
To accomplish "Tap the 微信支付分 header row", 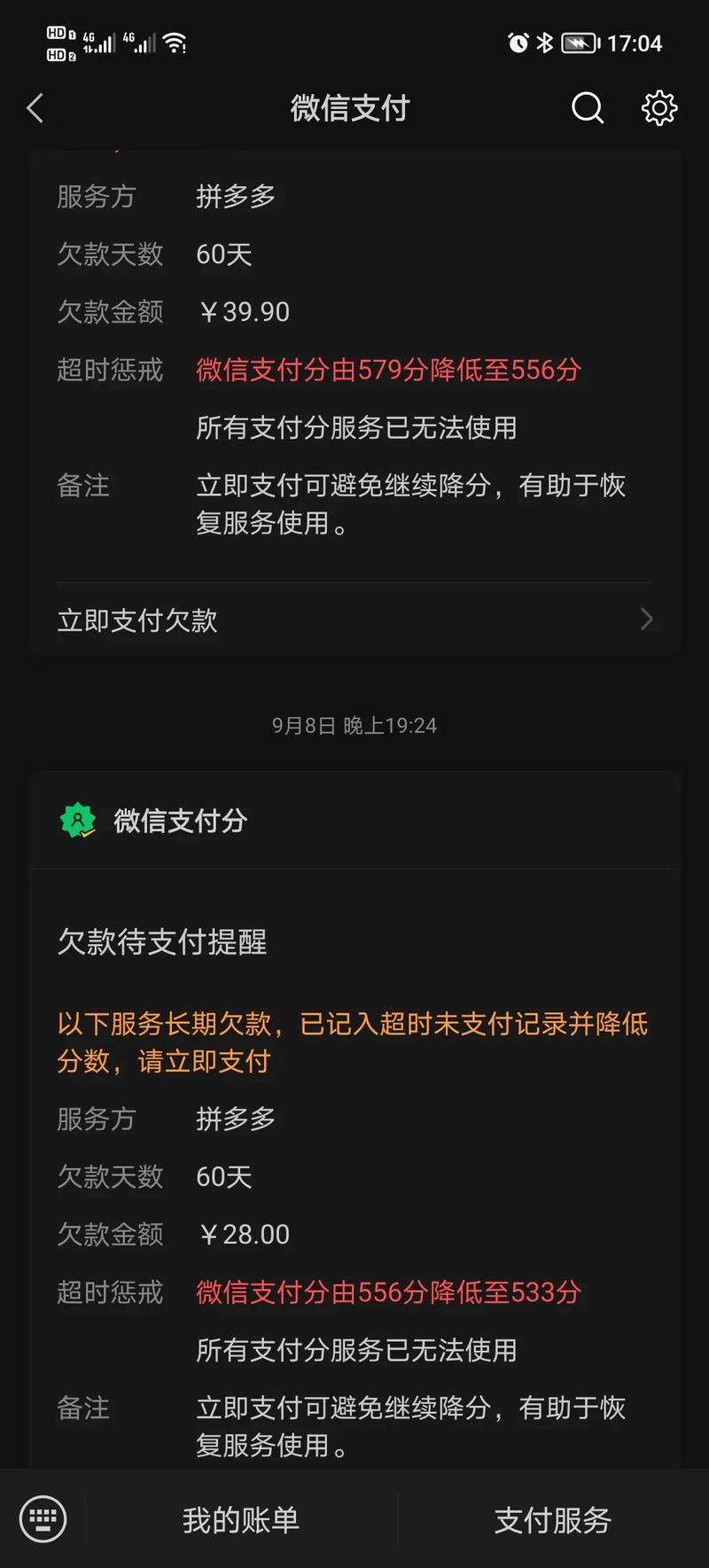I will [x=180, y=820].
